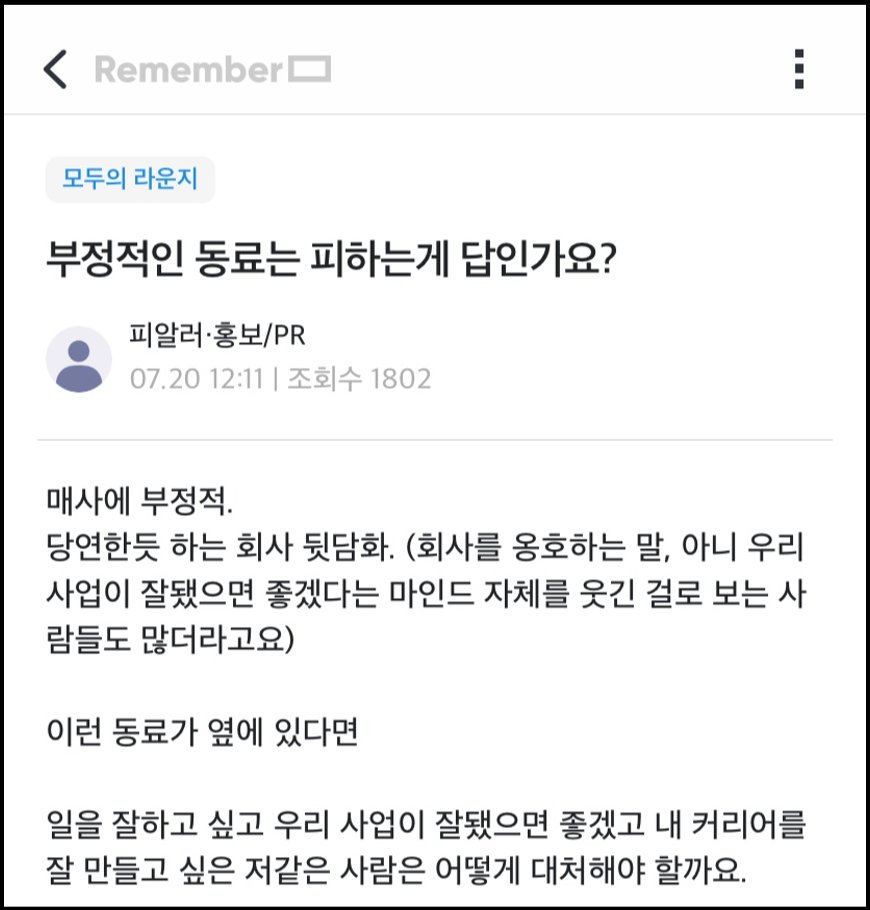View the 피알러 author profile avatar
The image size is (870, 910).
tap(79, 359)
